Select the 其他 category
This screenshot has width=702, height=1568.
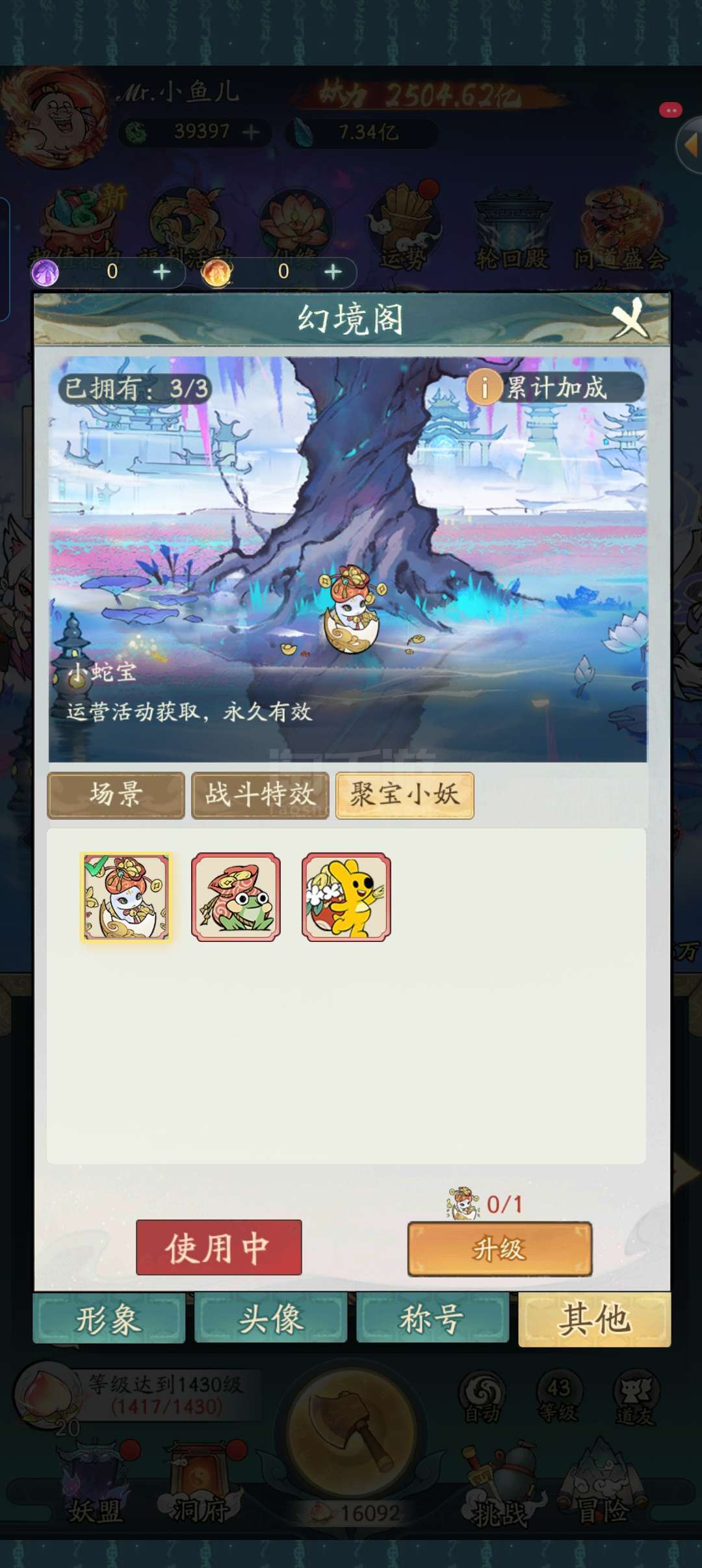595,1319
